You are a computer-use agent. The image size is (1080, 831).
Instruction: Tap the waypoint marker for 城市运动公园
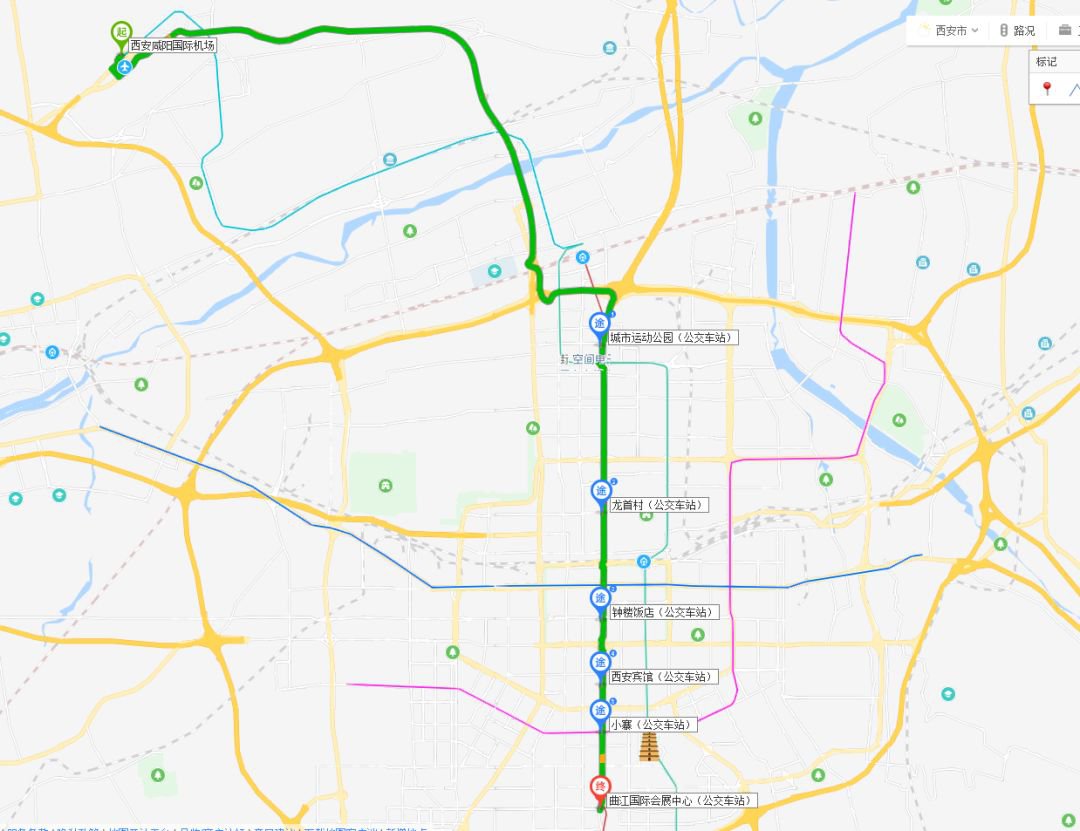599,324
